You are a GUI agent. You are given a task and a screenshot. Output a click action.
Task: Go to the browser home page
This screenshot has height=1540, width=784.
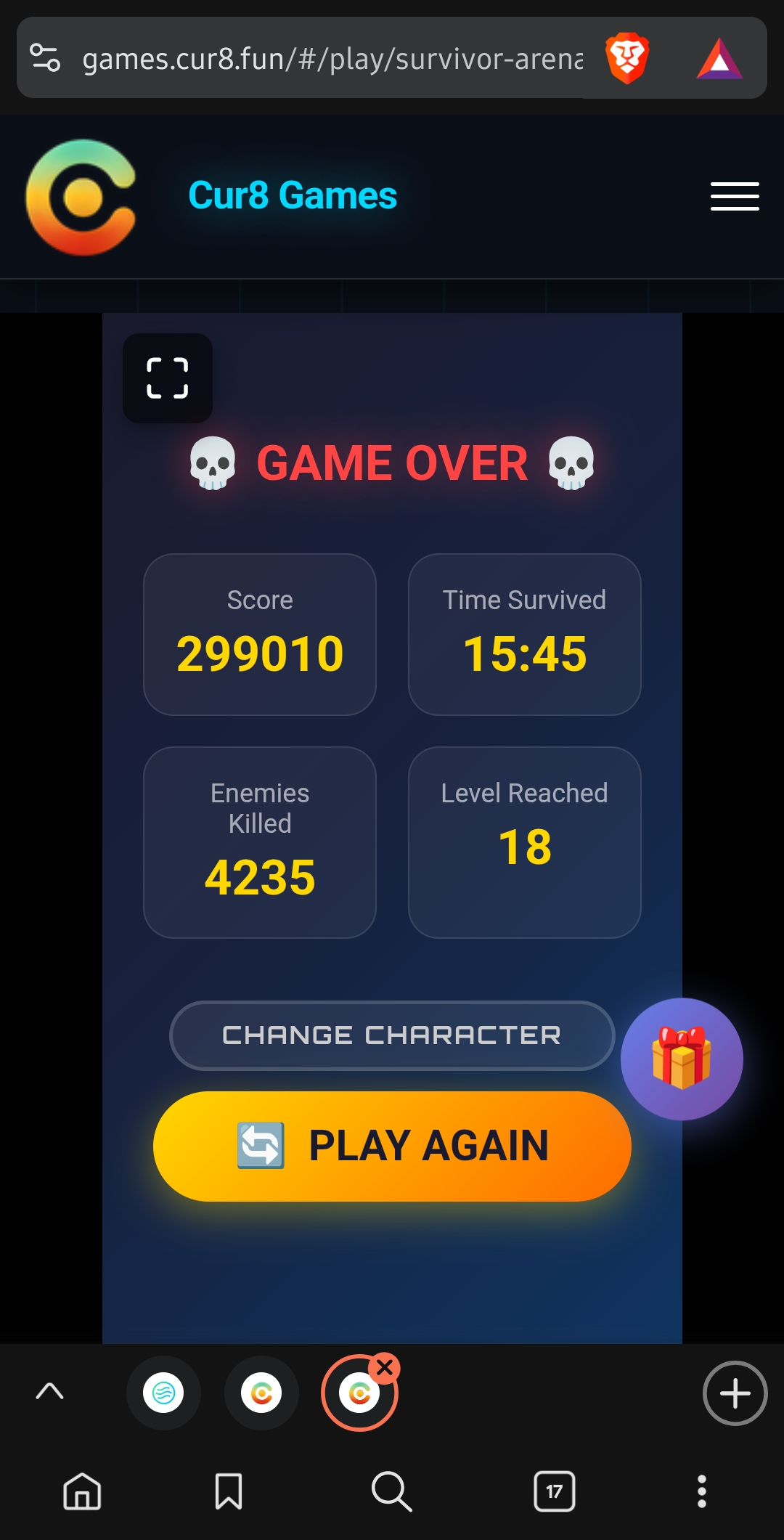pyautogui.click(x=82, y=1491)
